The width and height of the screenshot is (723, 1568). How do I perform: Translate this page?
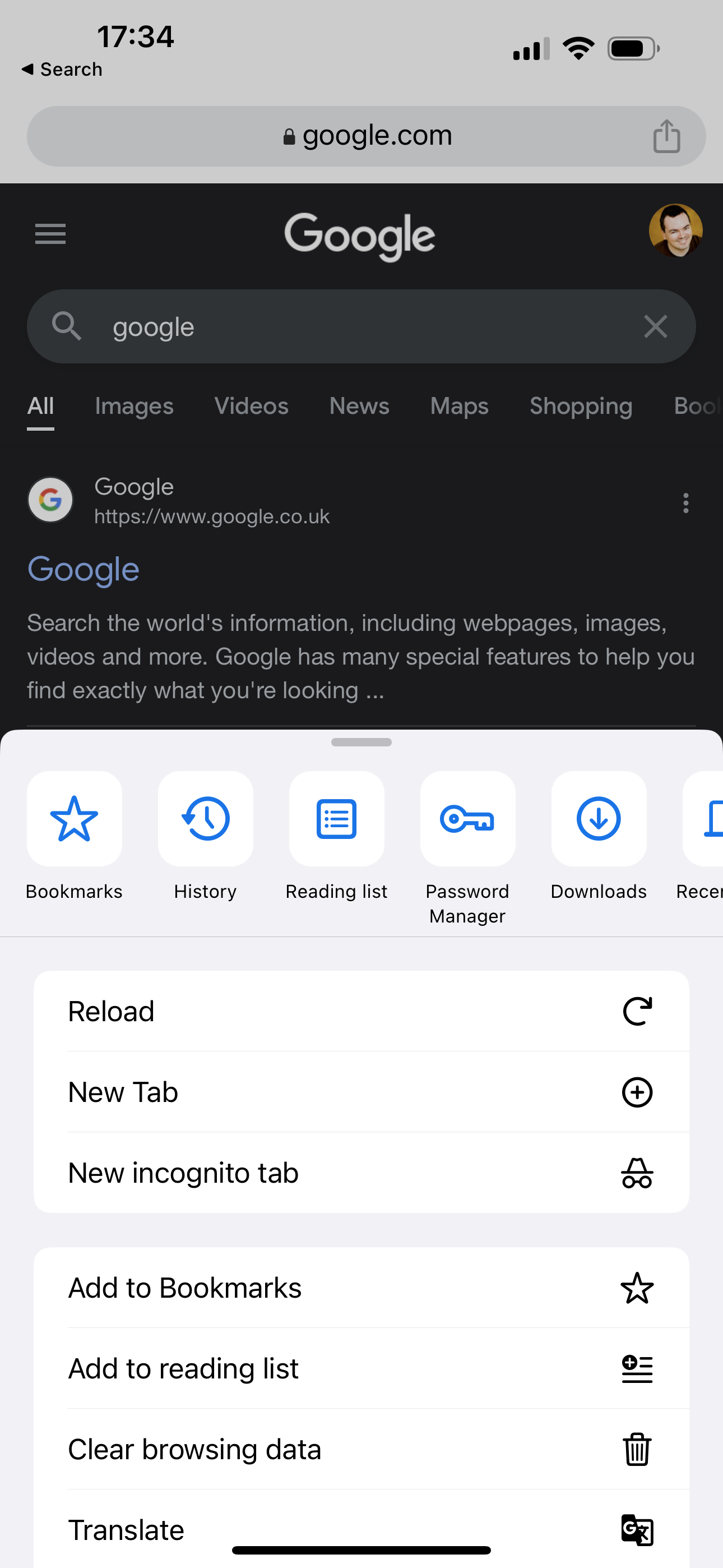(x=361, y=1529)
